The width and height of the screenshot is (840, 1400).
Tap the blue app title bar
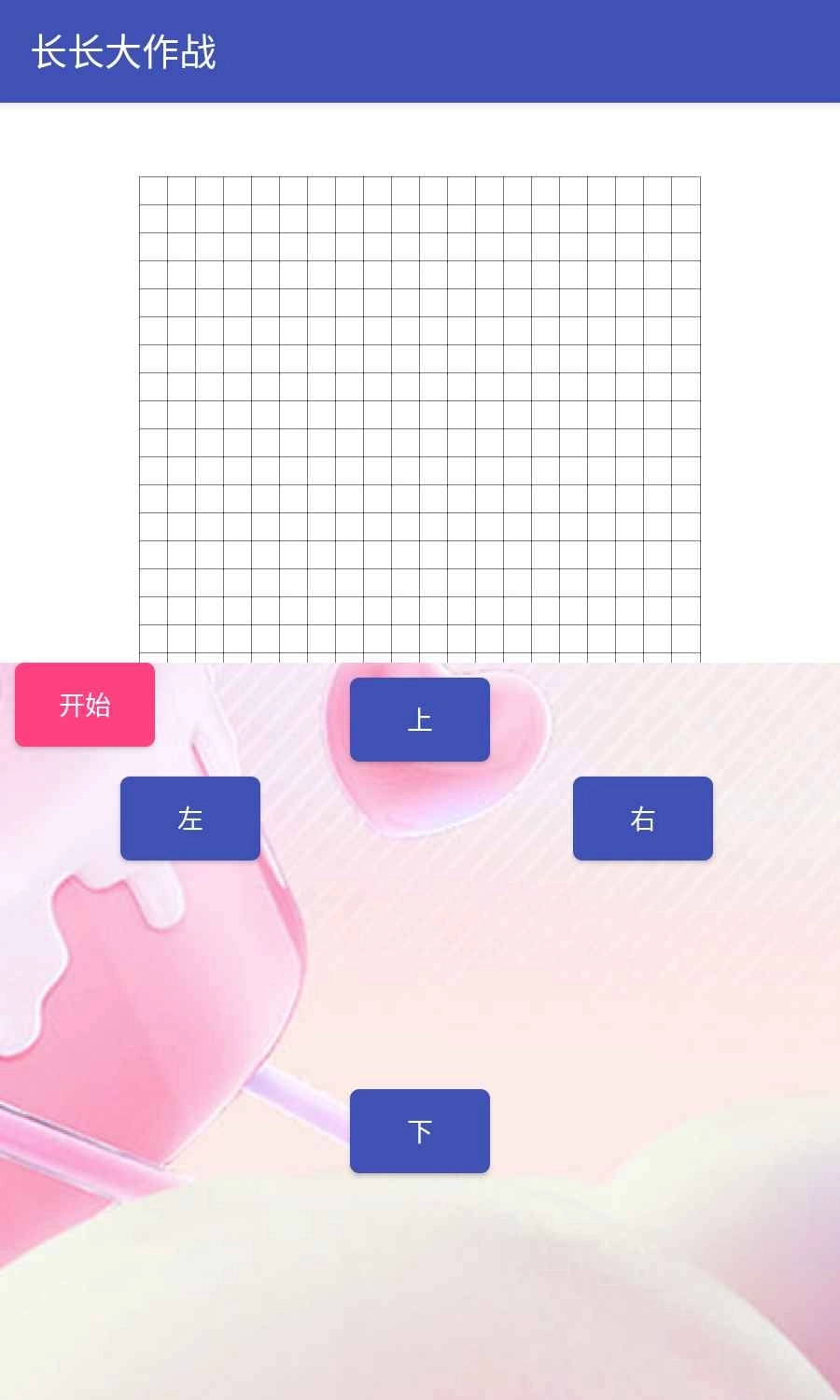420,53
